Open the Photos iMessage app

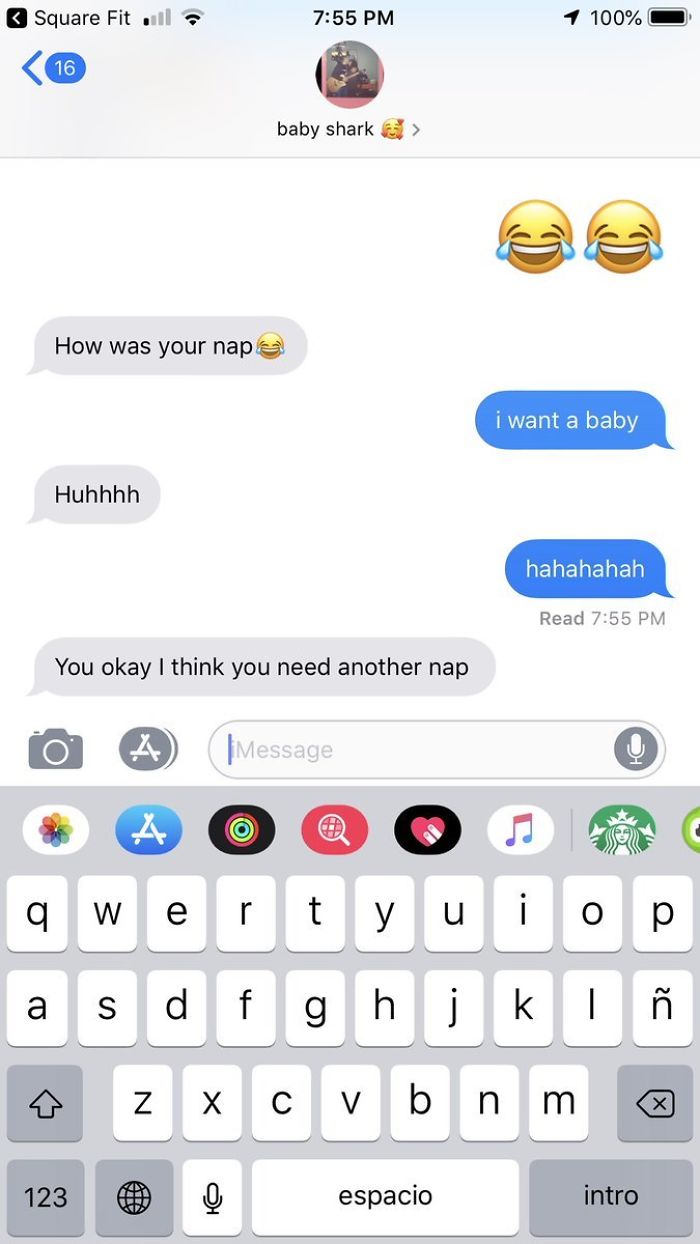coord(56,830)
